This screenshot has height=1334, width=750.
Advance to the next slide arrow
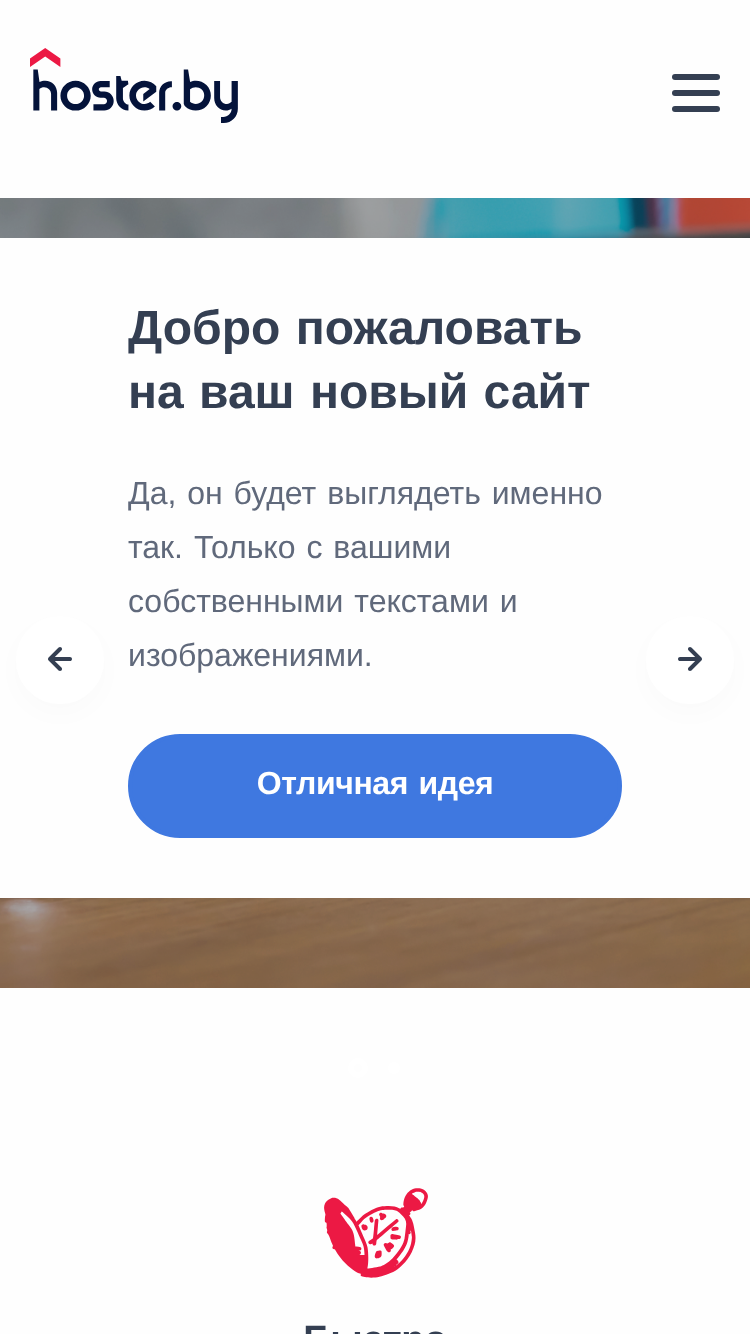coord(690,659)
